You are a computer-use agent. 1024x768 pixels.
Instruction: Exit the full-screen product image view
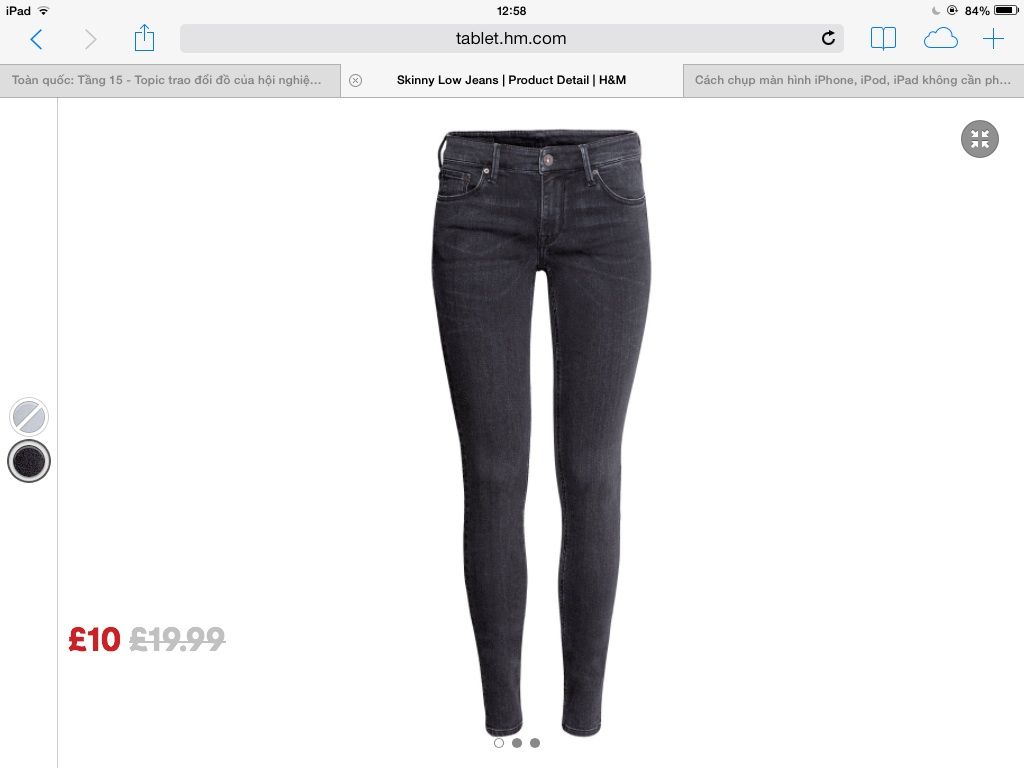(980, 139)
